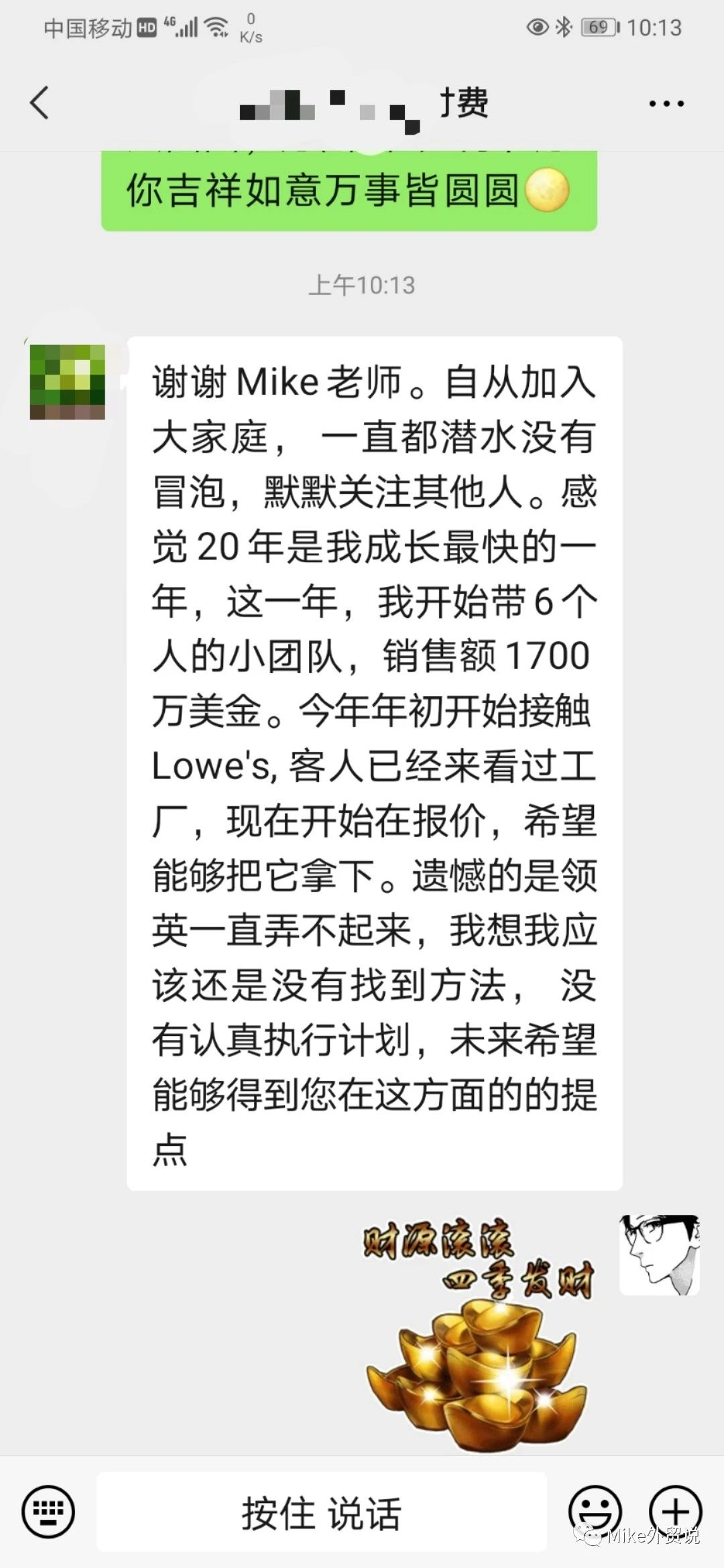Switch to keyboard text input
Image resolution: width=724 pixels, height=1568 pixels.
pyautogui.click(x=48, y=1512)
